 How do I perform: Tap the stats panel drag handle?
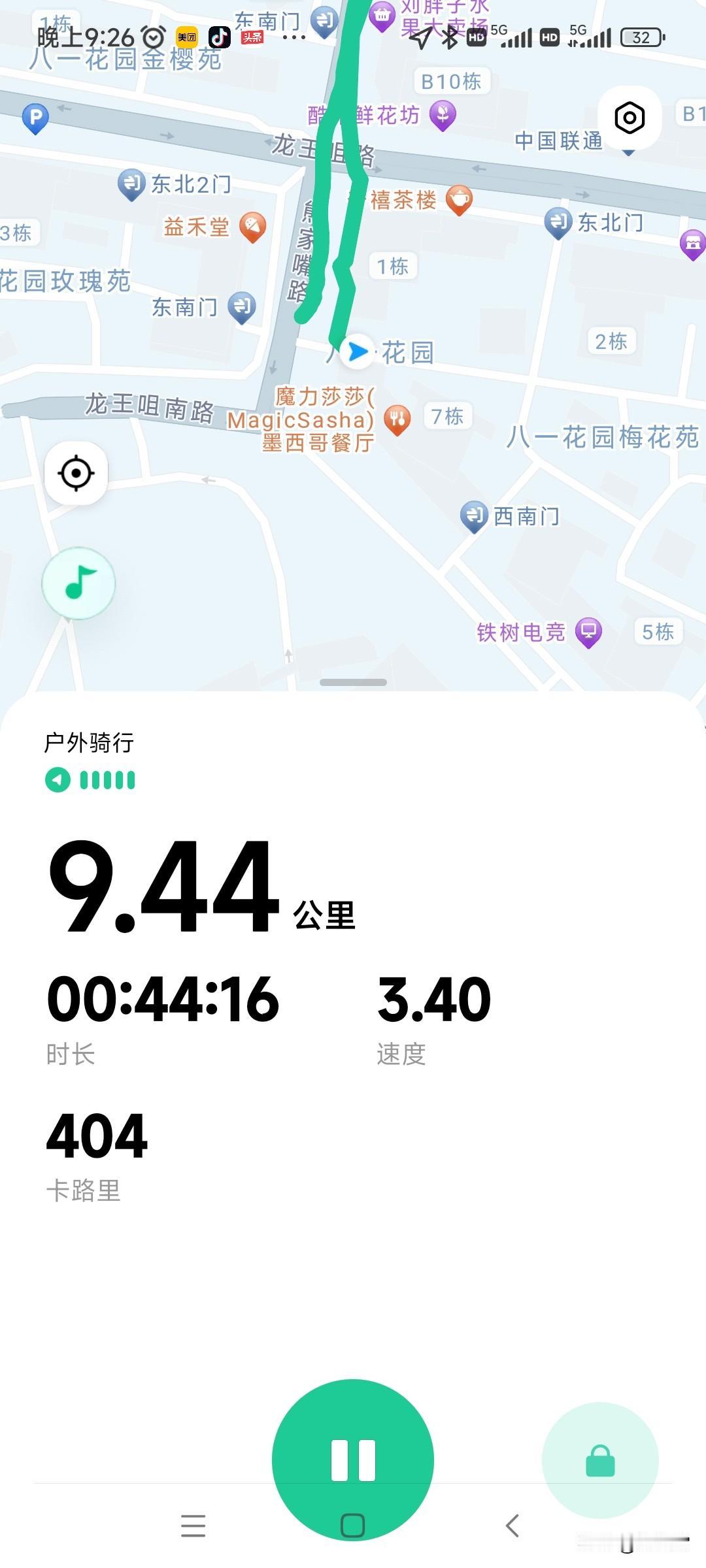coord(353,681)
